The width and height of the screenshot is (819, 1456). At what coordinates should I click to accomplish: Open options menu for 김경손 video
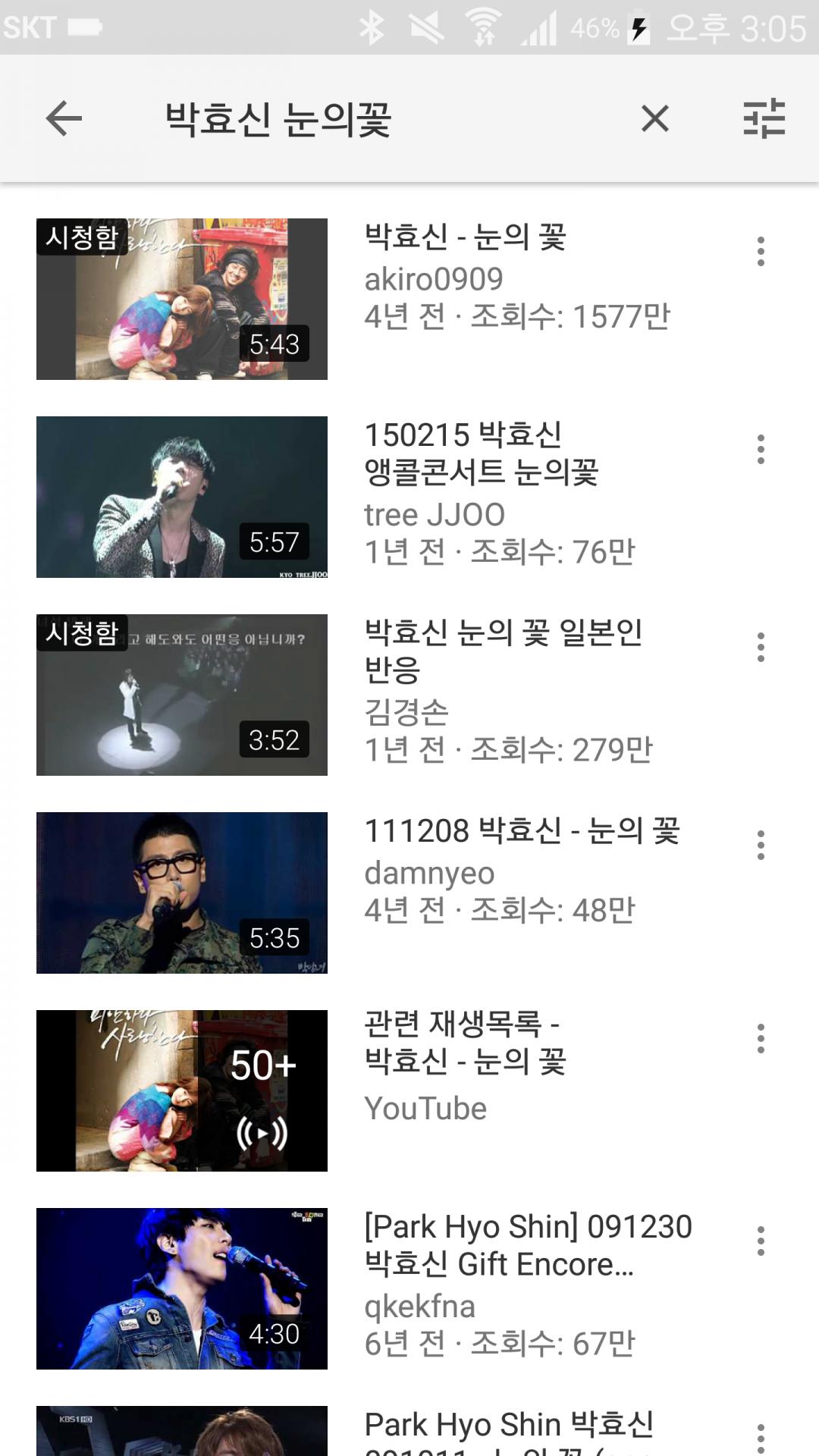pyautogui.click(x=761, y=648)
